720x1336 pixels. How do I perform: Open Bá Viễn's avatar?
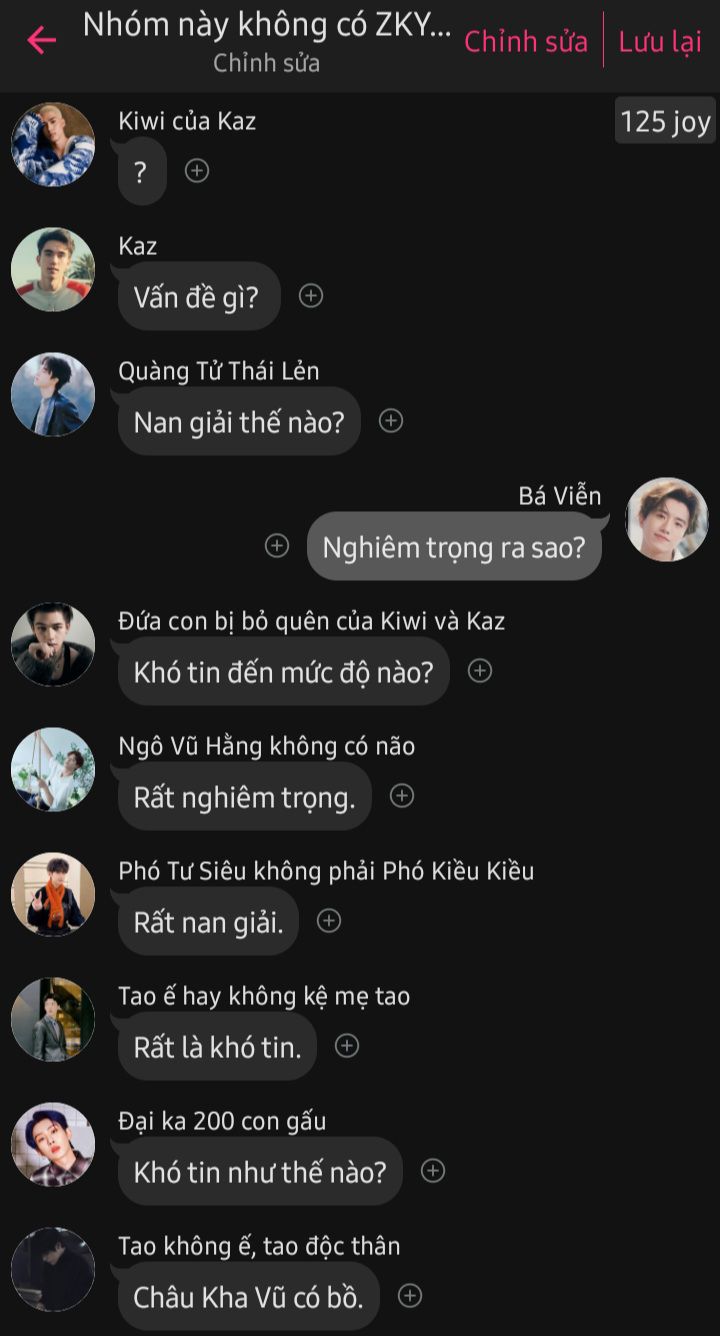667,519
